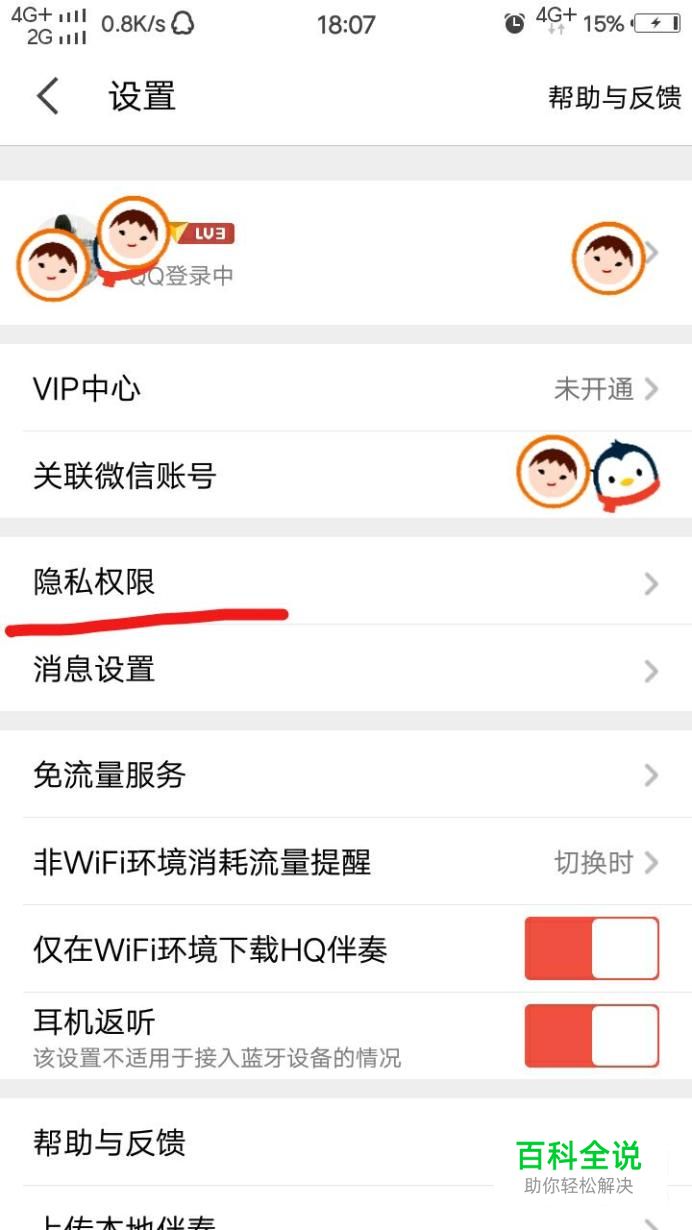Toggle the 耳机返听 switch

coord(592,1035)
